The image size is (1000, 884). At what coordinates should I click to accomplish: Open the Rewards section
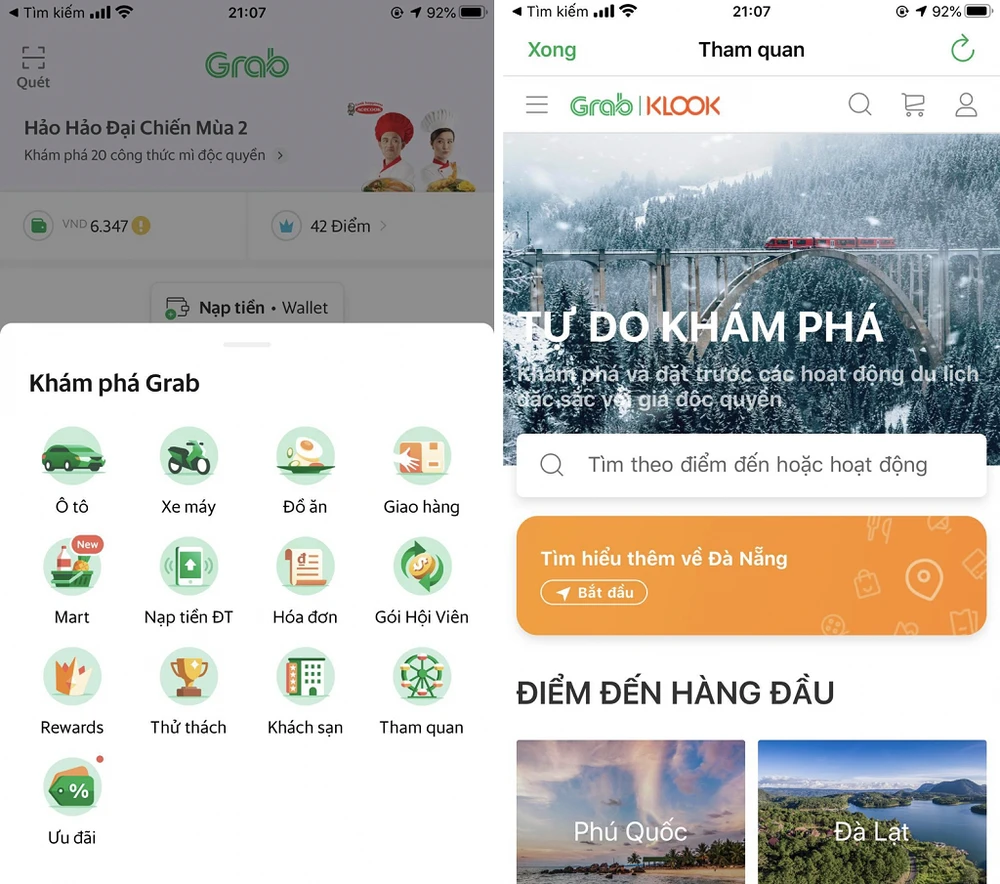click(72, 677)
